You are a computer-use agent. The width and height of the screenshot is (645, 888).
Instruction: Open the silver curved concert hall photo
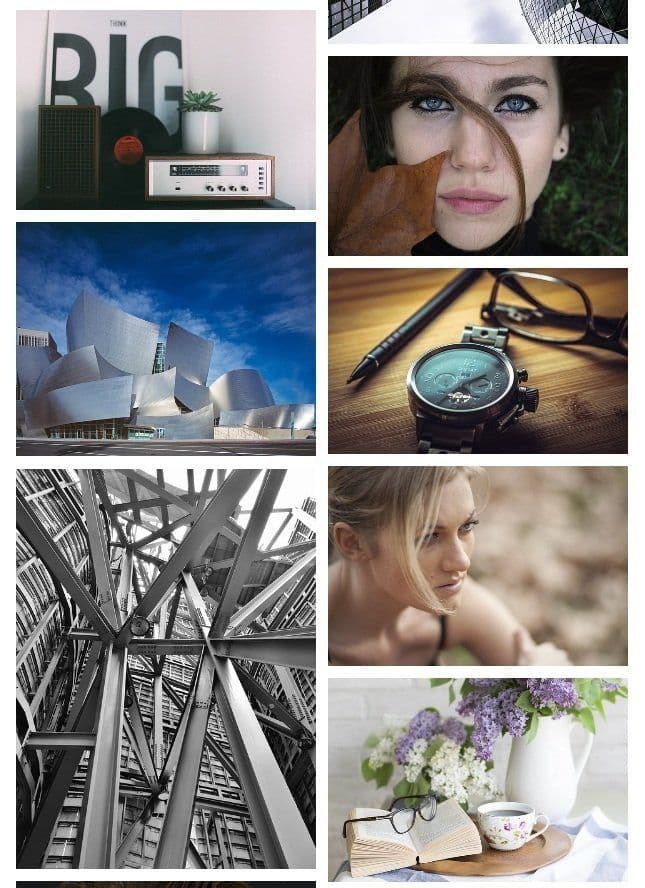(165, 339)
